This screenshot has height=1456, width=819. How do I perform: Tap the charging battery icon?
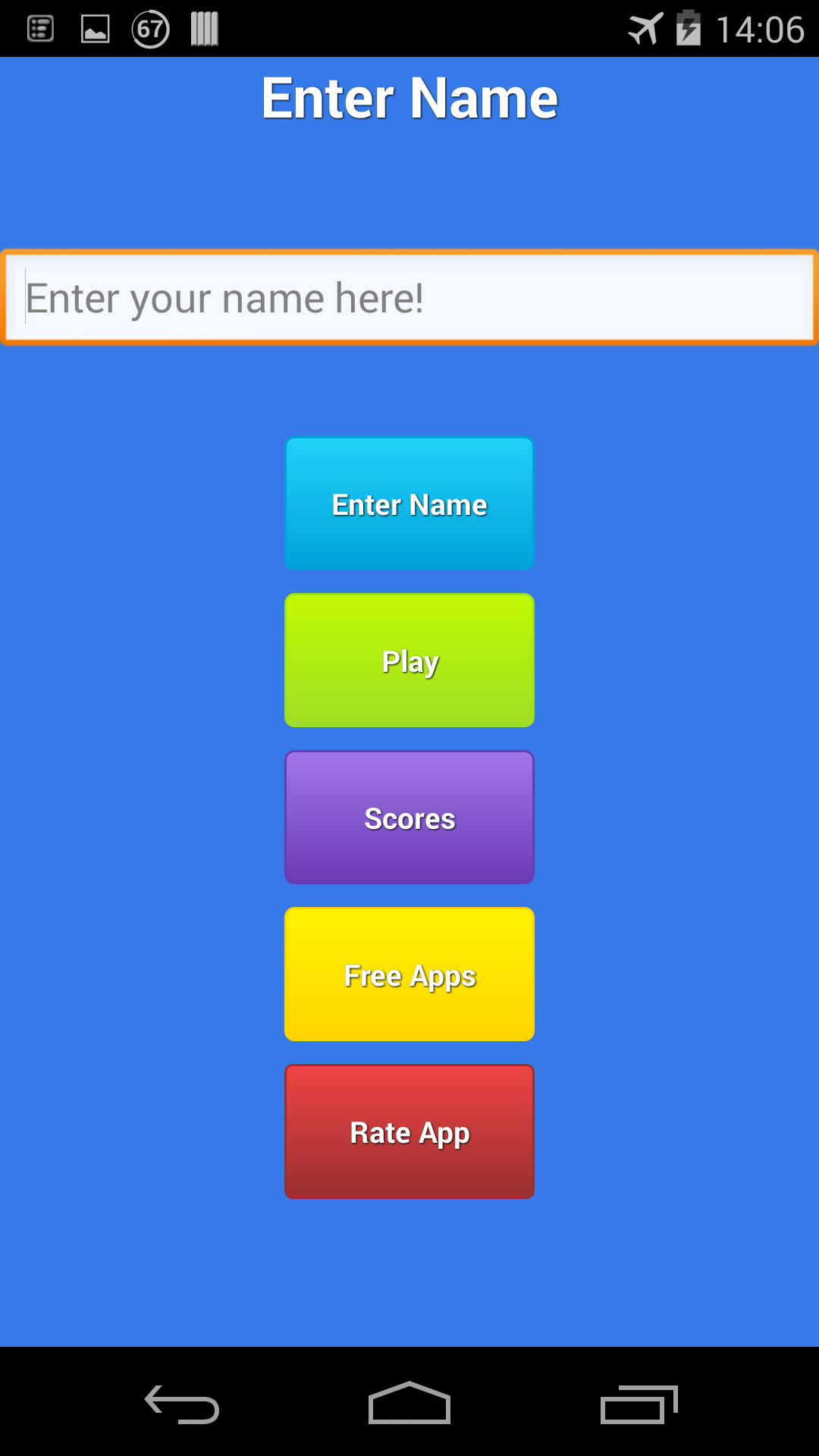click(x=687, y=29)
